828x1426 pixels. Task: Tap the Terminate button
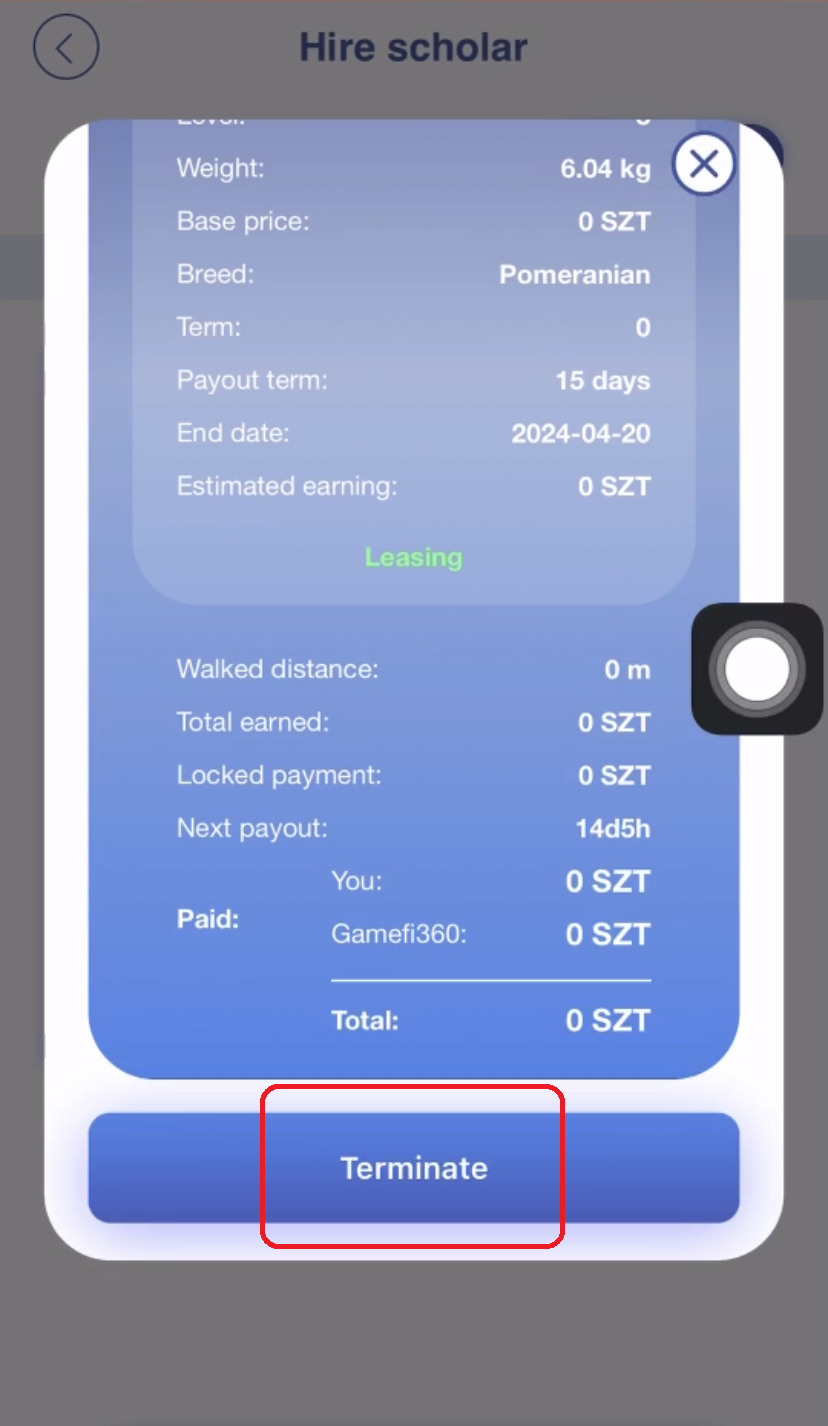pyautogui.click(x=413, y=1167)
